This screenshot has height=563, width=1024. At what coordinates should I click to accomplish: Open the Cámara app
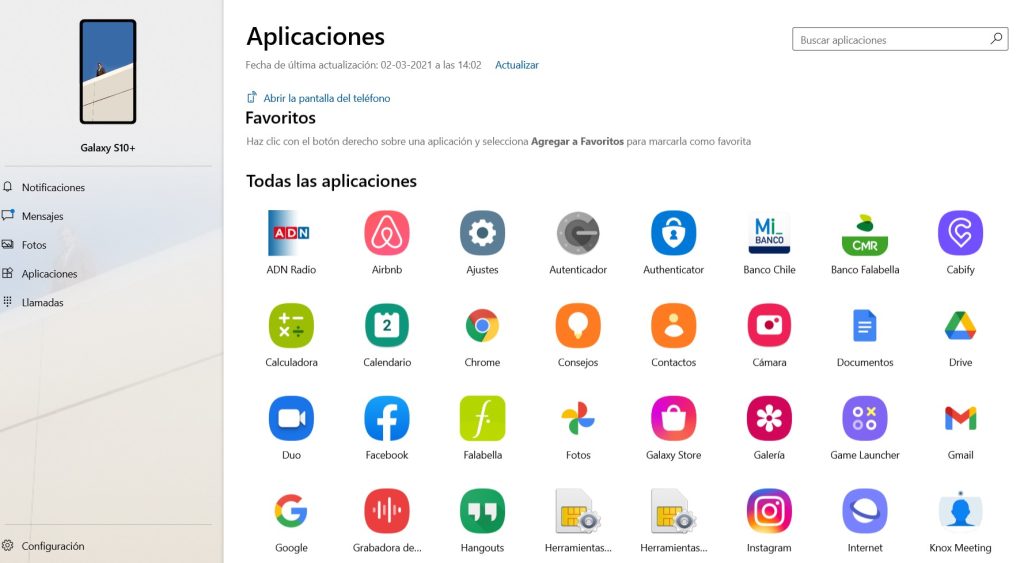tap(769, 326)
